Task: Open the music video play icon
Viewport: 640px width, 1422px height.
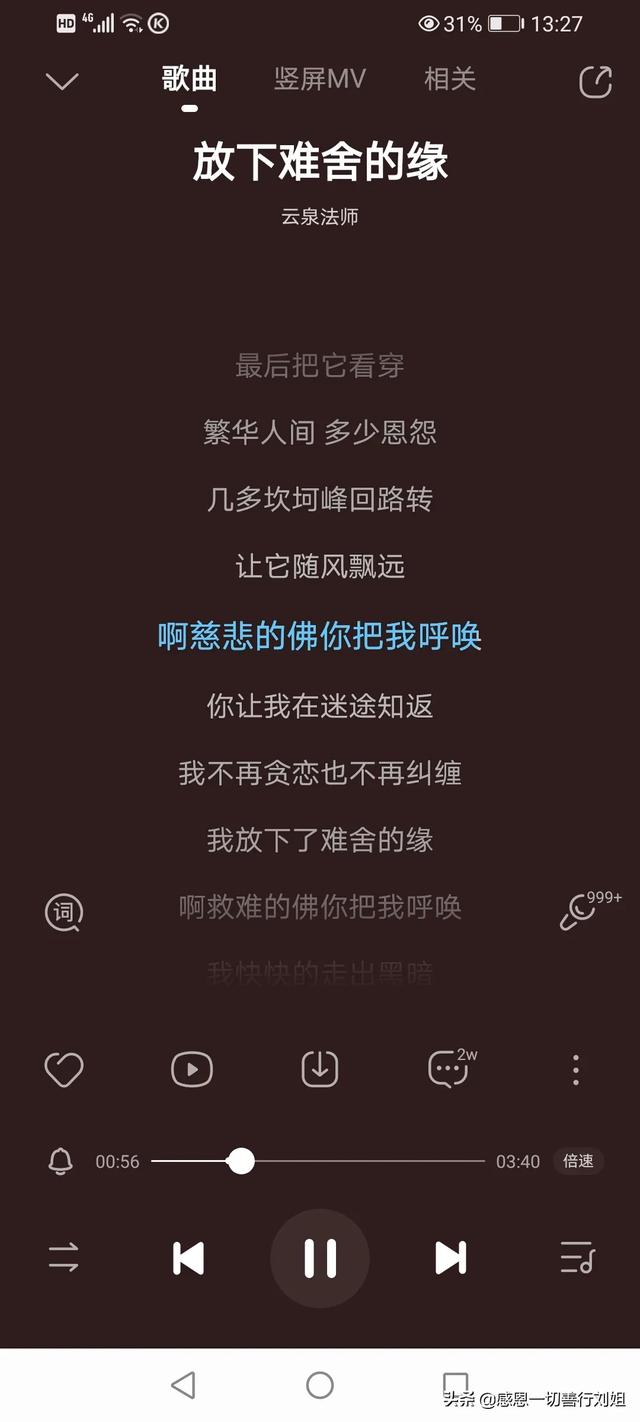Action: [x=192, y=1070]
